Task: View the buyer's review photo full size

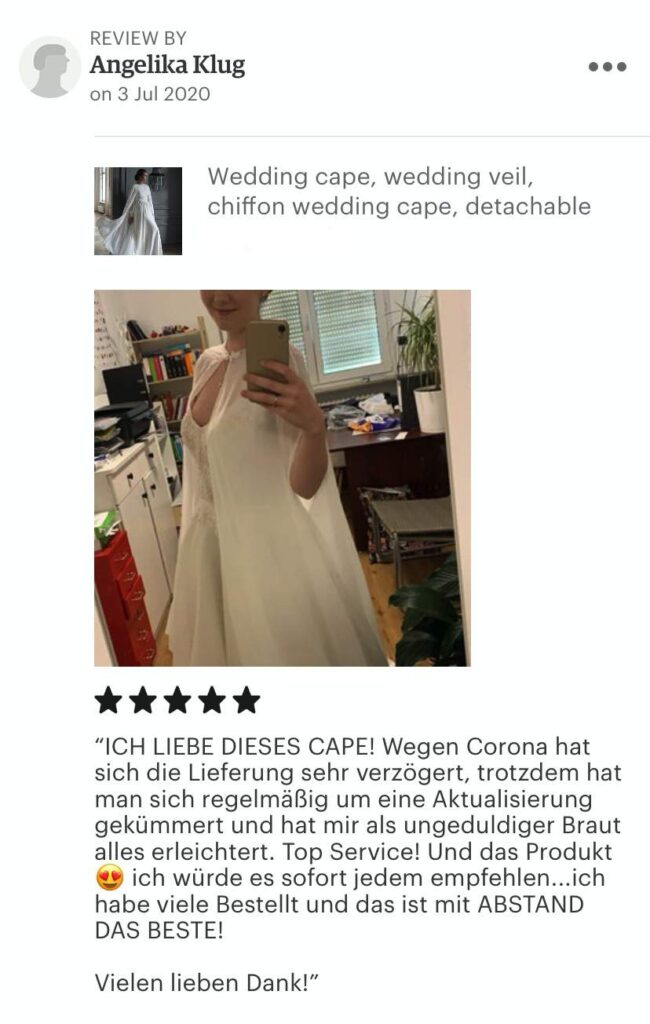Action: click(282, 477)
